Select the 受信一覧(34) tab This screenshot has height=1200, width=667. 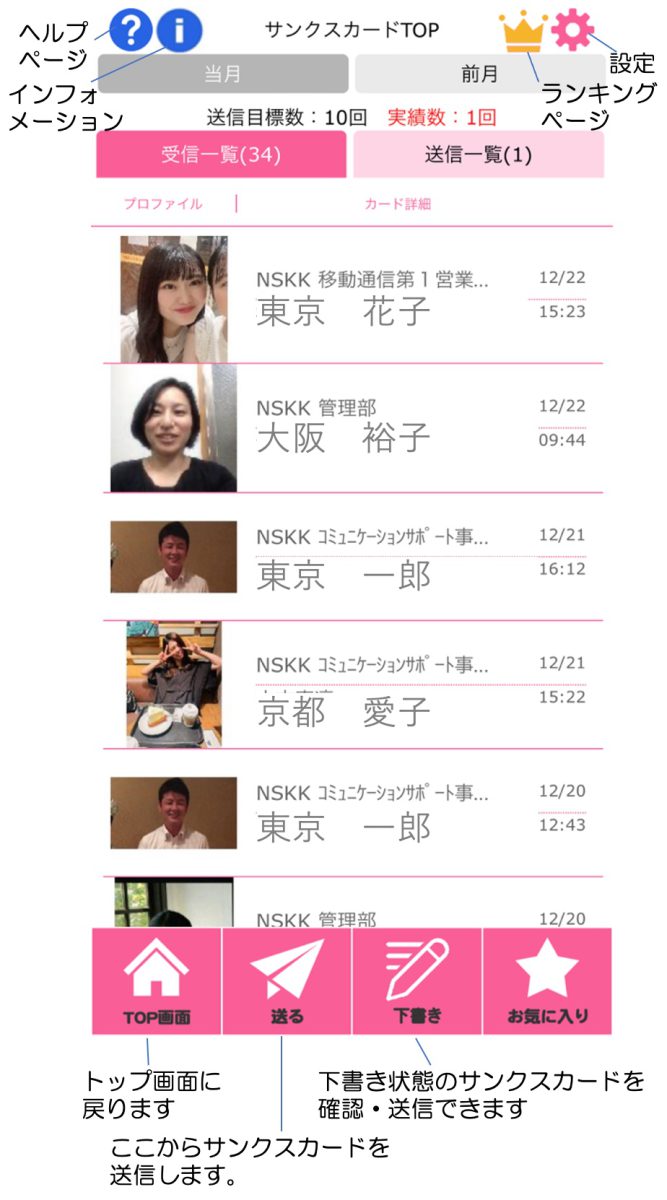[221, 155]
